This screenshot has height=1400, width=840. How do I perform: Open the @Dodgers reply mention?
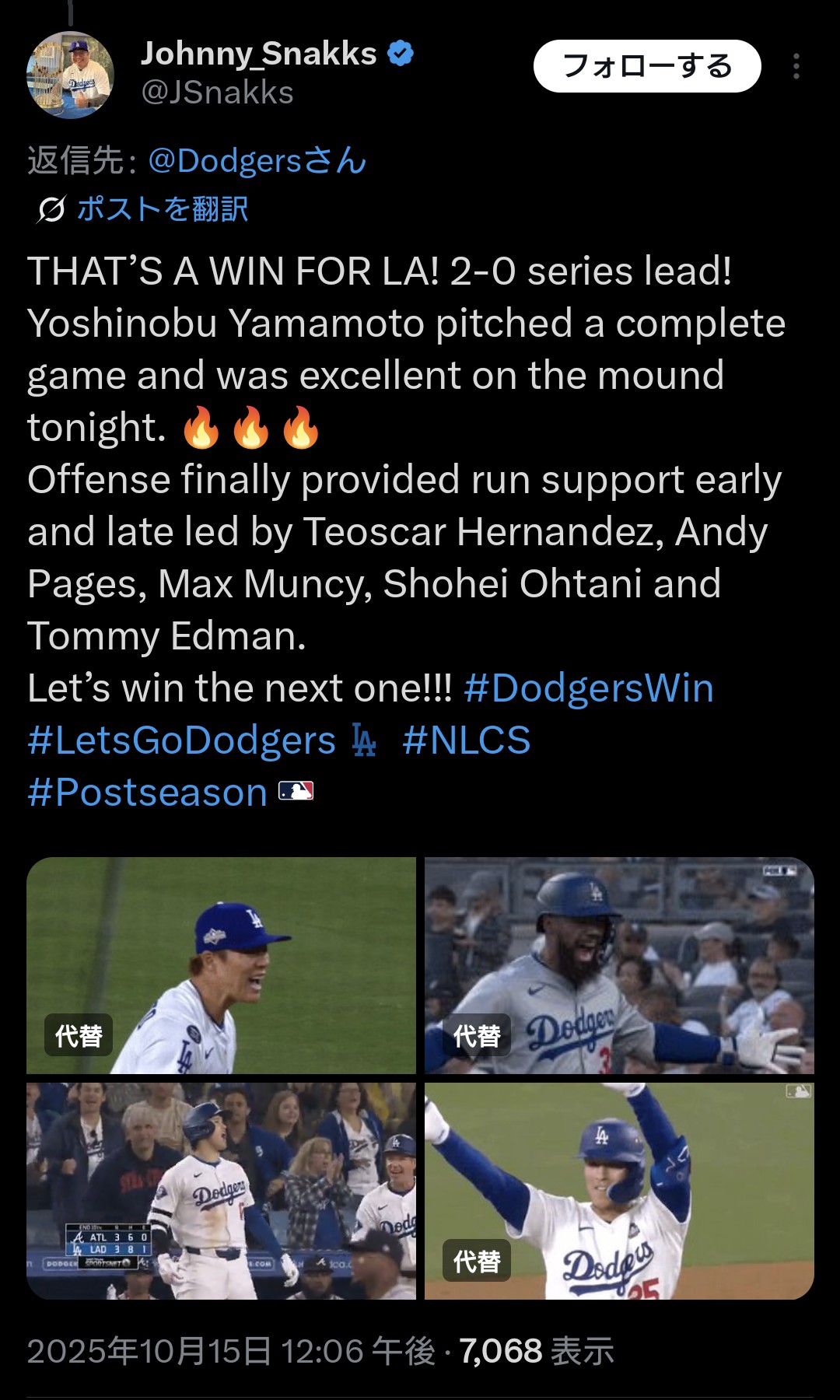point(257,161)
